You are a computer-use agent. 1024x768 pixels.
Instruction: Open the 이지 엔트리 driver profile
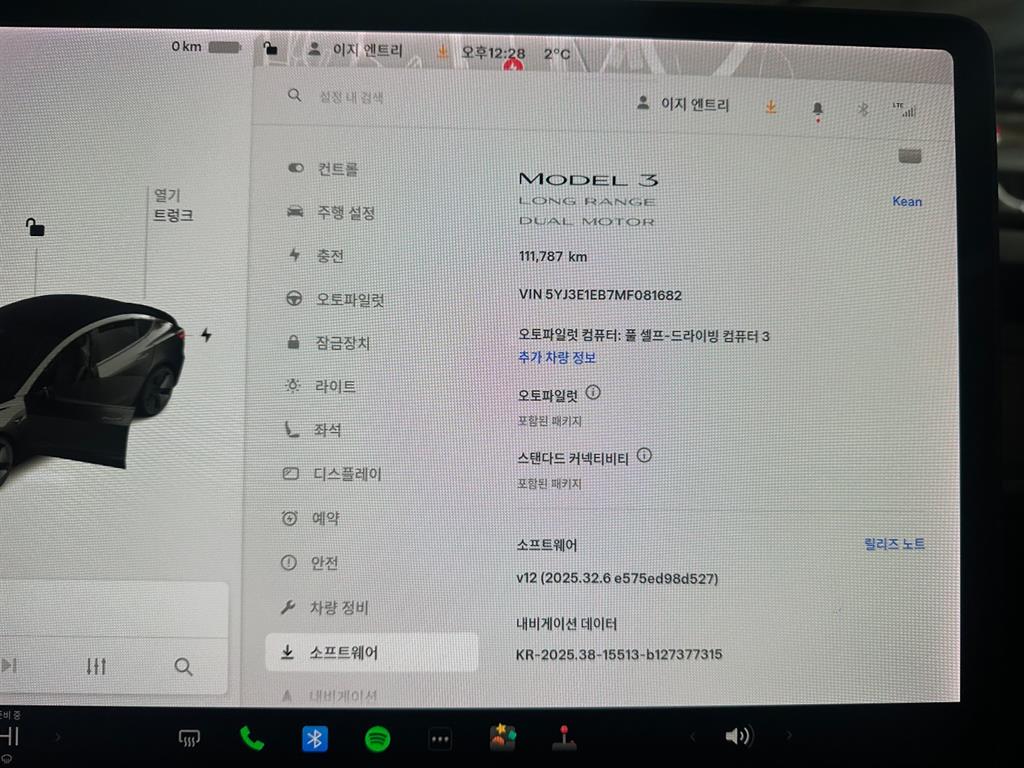(683, 105)
